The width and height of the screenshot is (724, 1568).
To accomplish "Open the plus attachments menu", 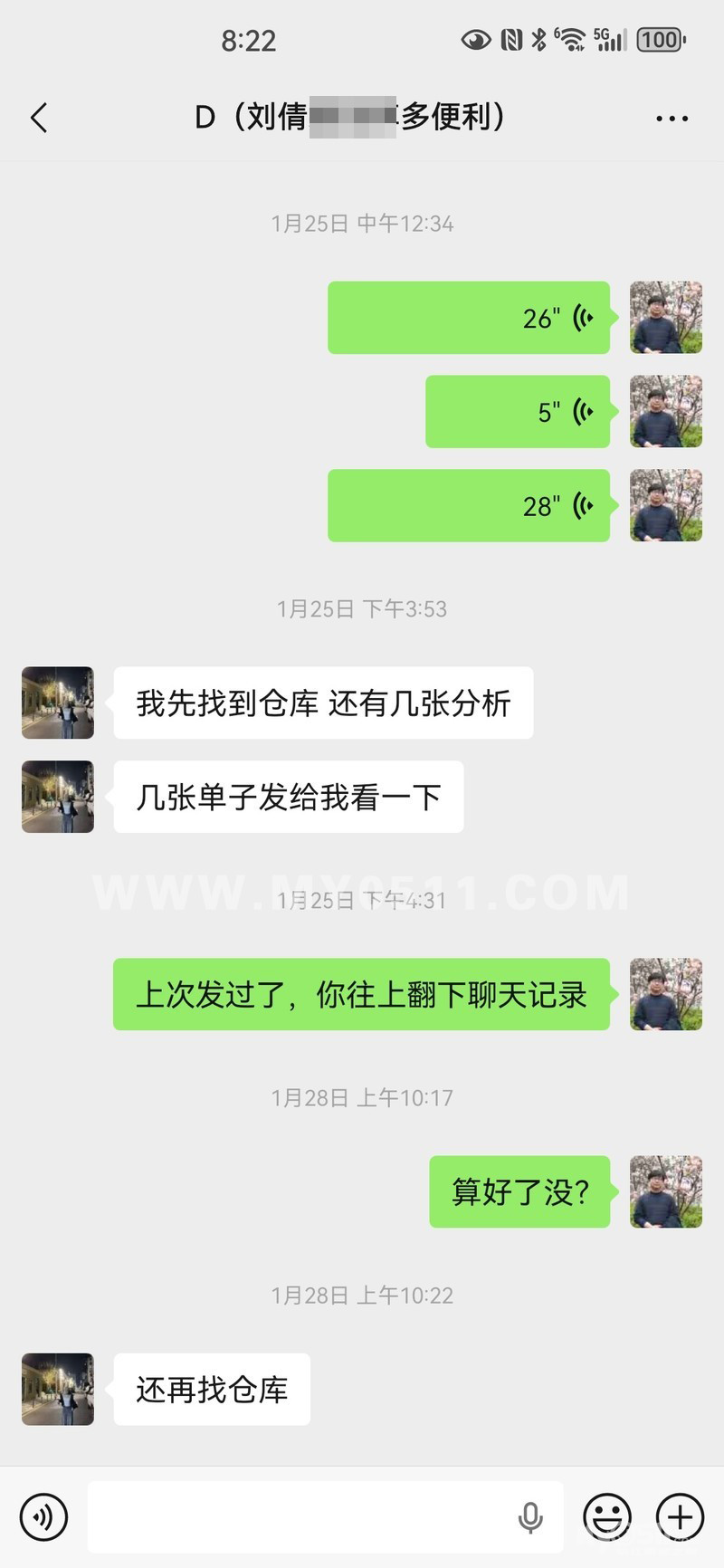I will click(x=681, y=1516).
